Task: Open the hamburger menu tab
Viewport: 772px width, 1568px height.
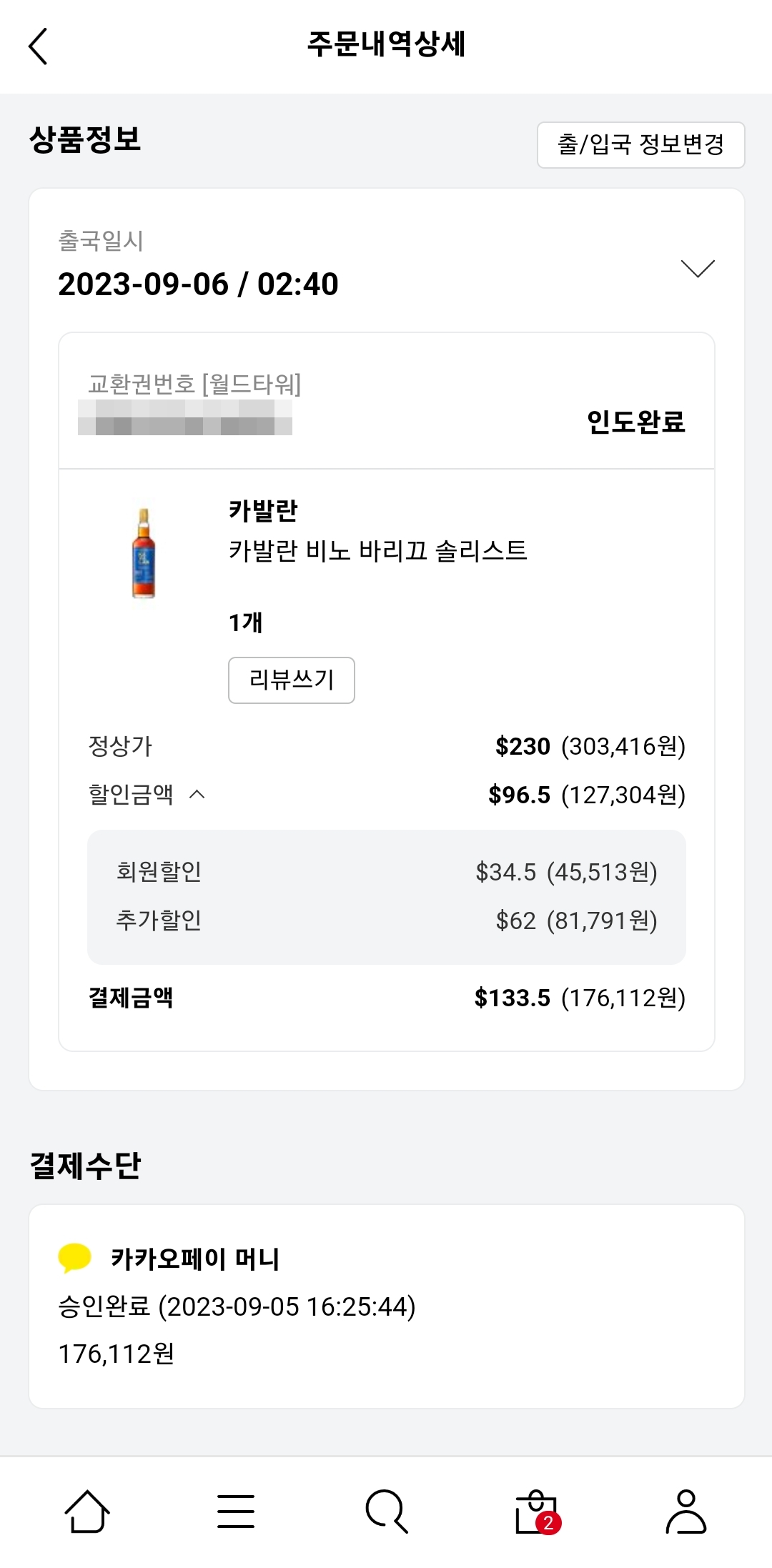Action: [x=236, y=1511]
